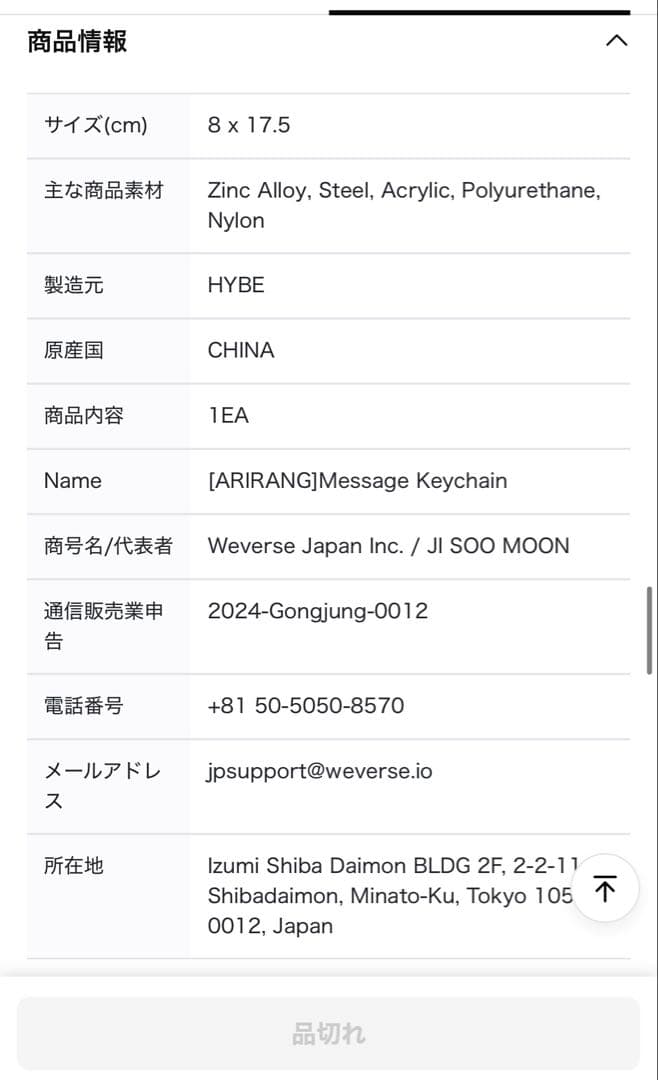This screenshot has width=658, height=1080.
Task: Collapse the 商品情報 section
Action: point(617,41)
